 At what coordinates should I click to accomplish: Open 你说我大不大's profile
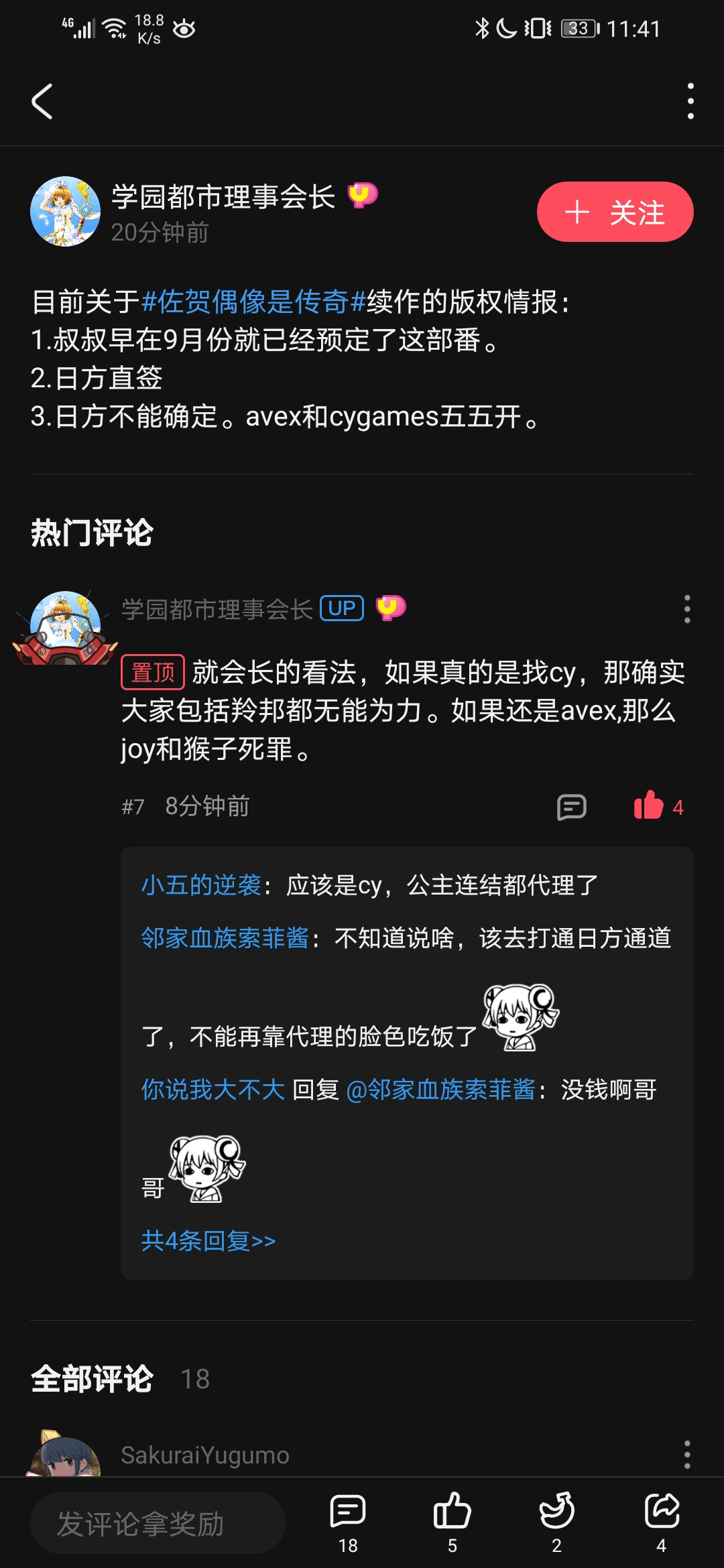[213, 1090]
